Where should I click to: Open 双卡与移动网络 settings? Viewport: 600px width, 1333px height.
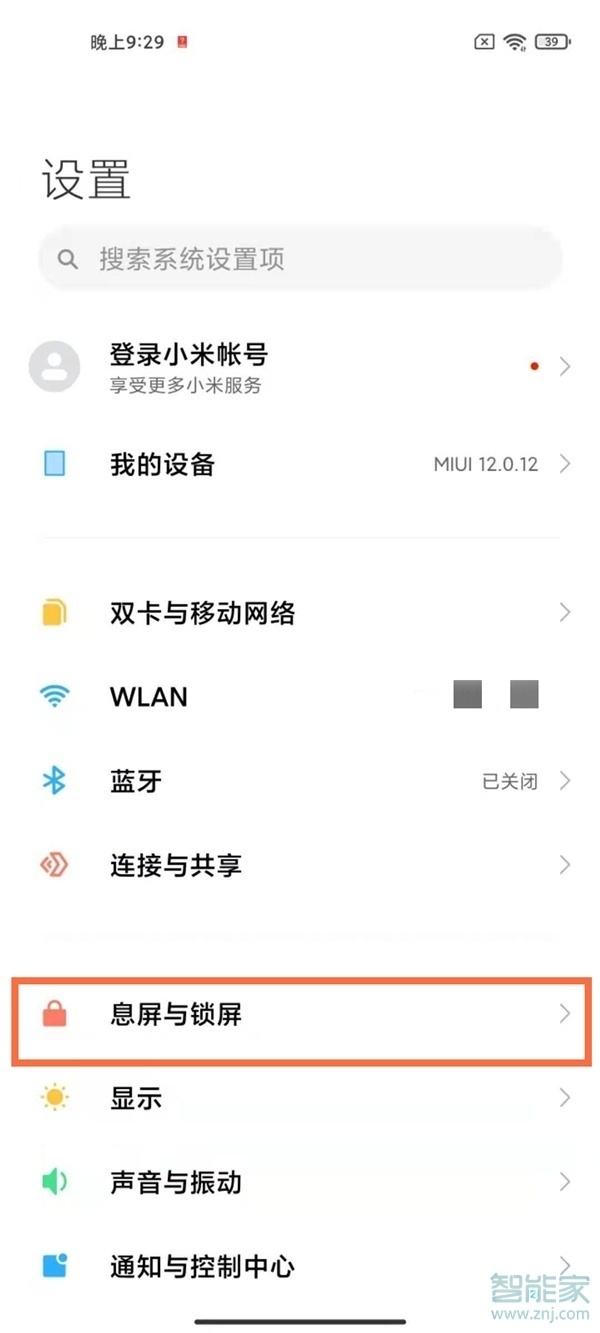pos(300,612)
